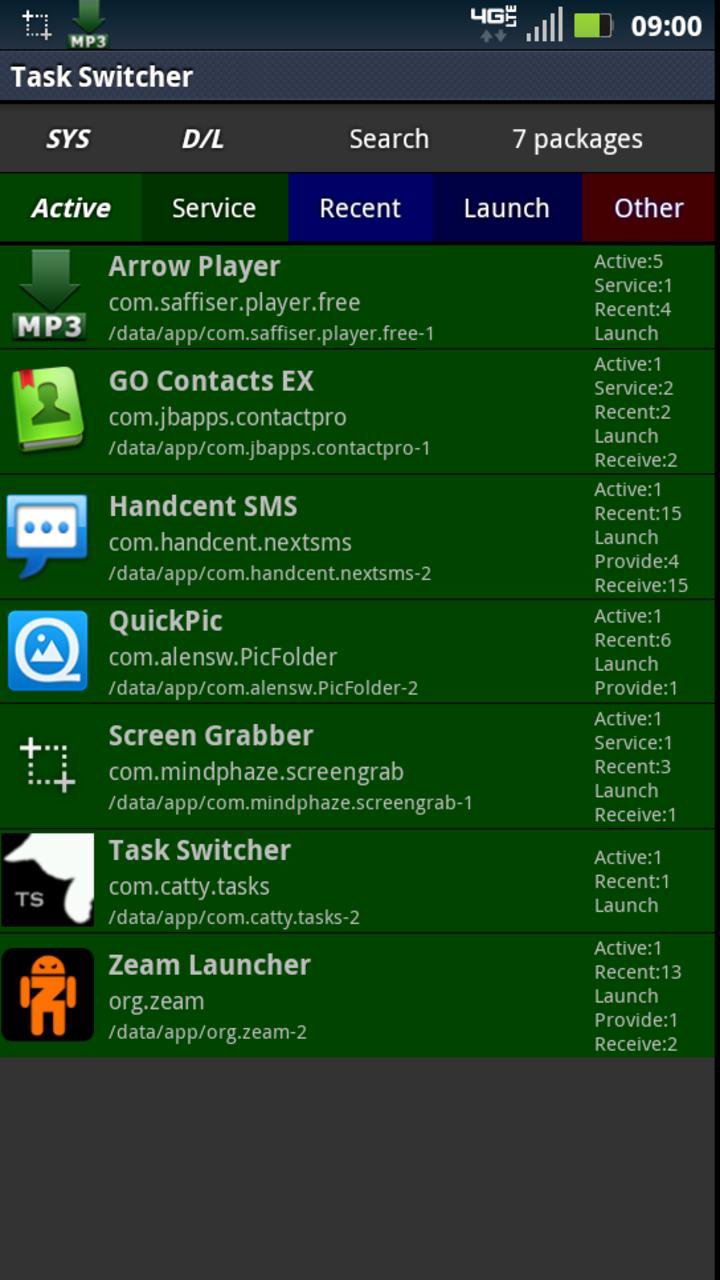Switch to the Recent tab
The image size is (720, 1280).
pos(360,208)
